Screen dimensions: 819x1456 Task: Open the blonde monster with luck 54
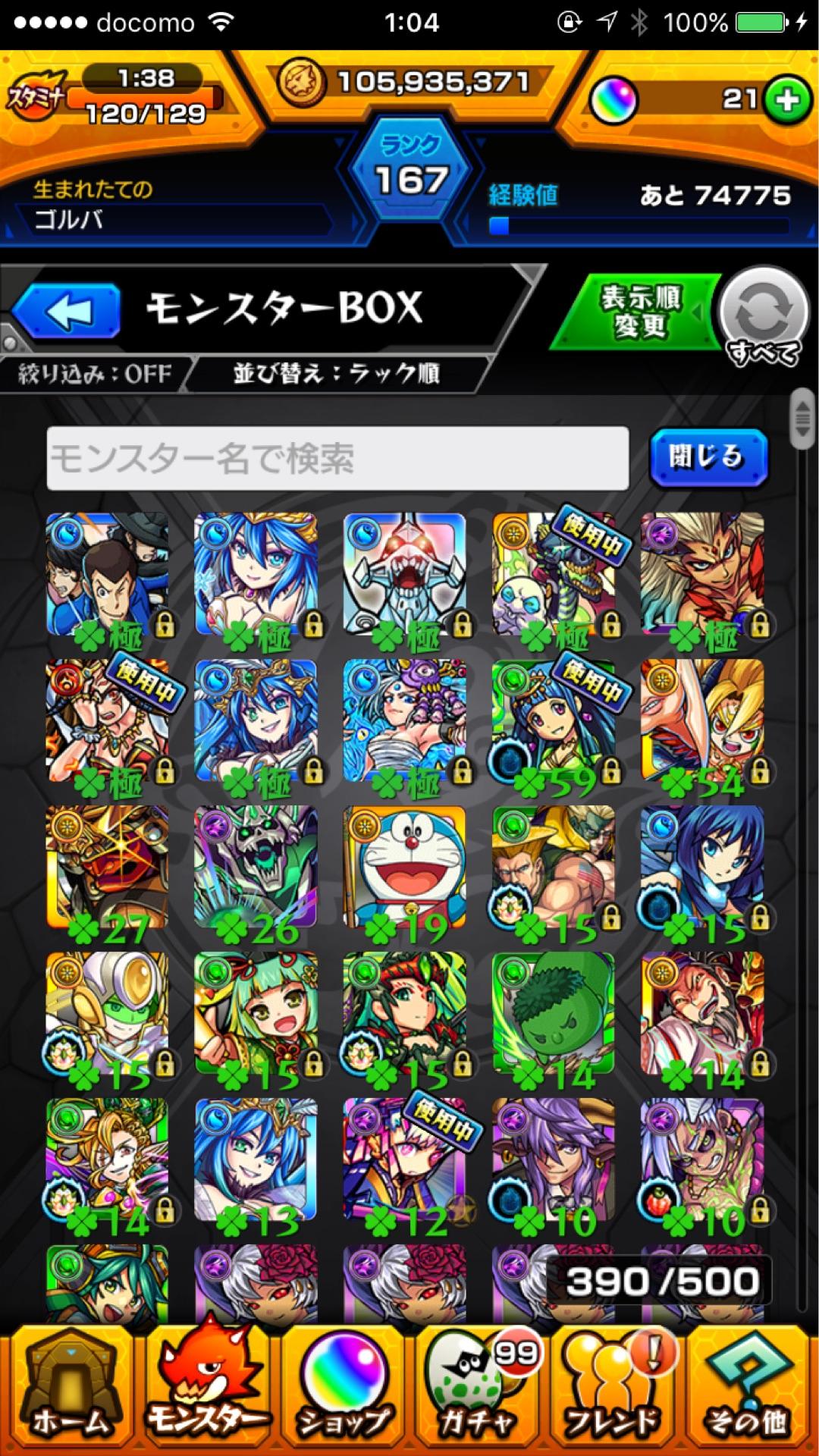(701, 721)
